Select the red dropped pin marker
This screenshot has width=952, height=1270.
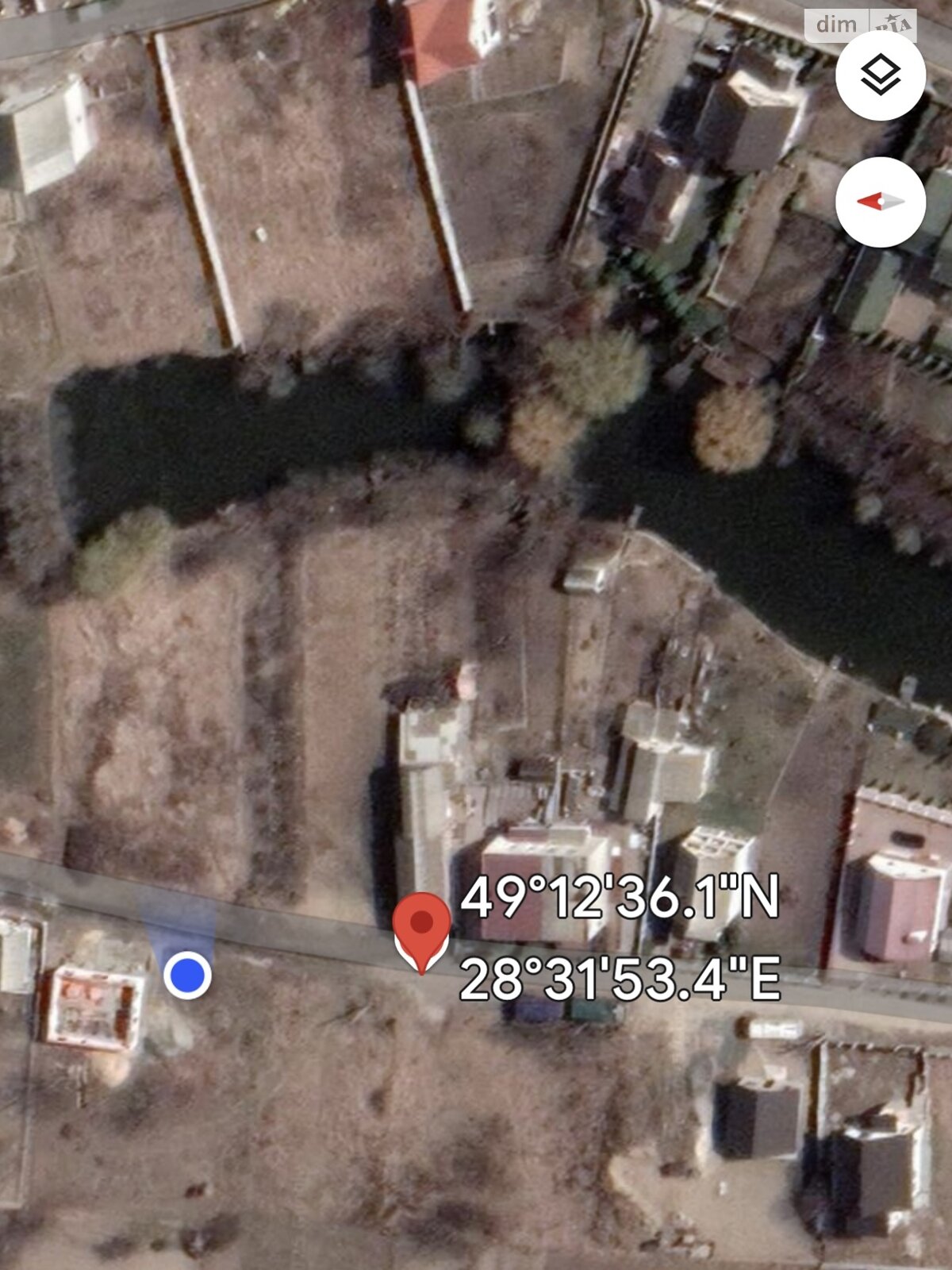pos(422,927)
